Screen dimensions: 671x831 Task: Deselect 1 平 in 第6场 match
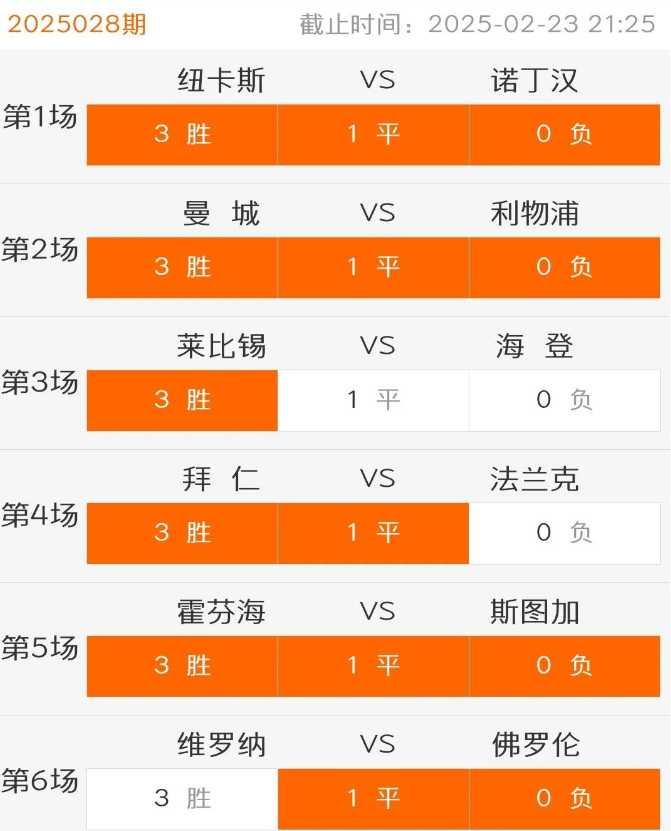point(373,798)
